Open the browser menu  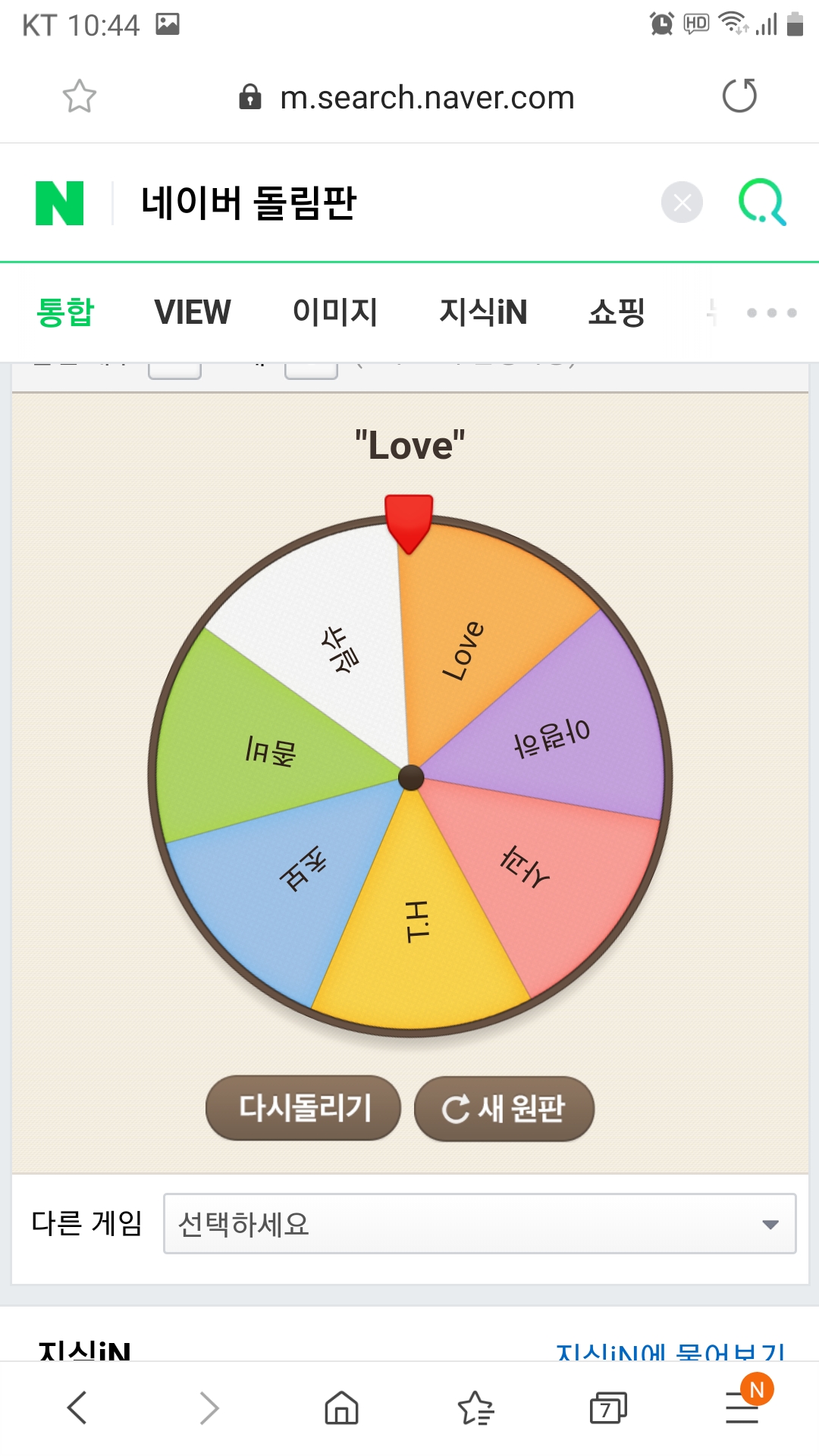tap(742, 1408)
